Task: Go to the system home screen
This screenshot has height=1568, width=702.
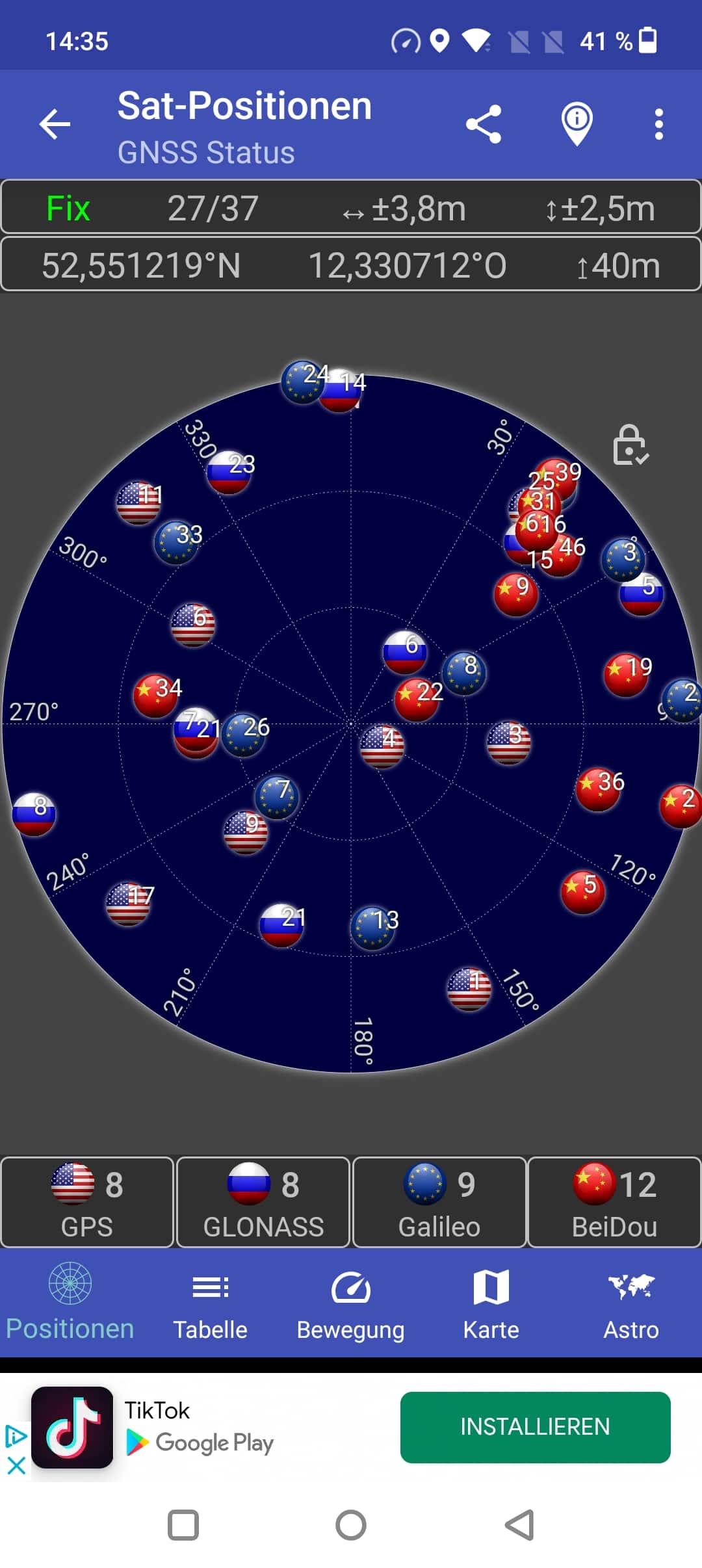Action: pyautogui.click(x=351, y=1525)
